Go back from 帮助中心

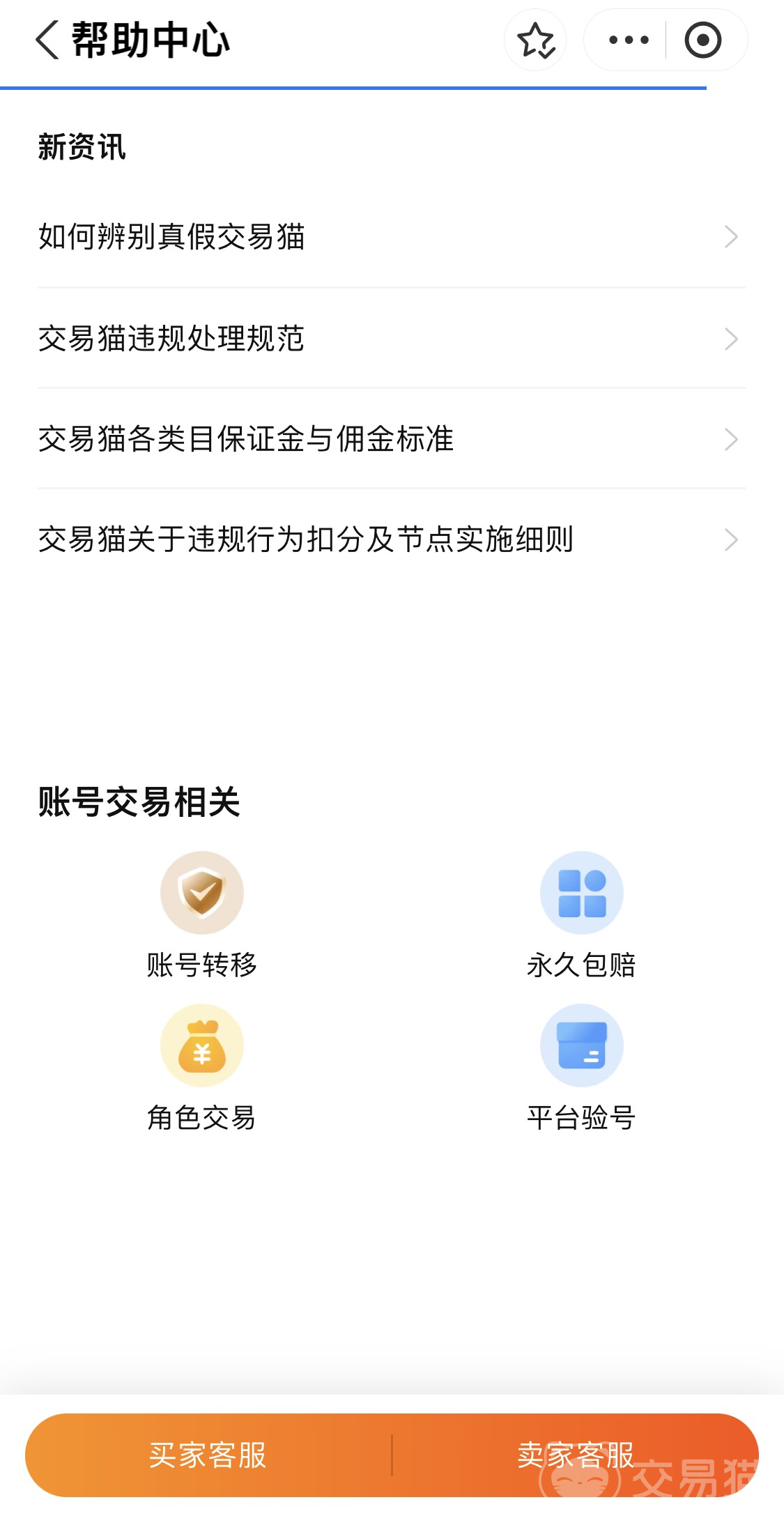47,40
